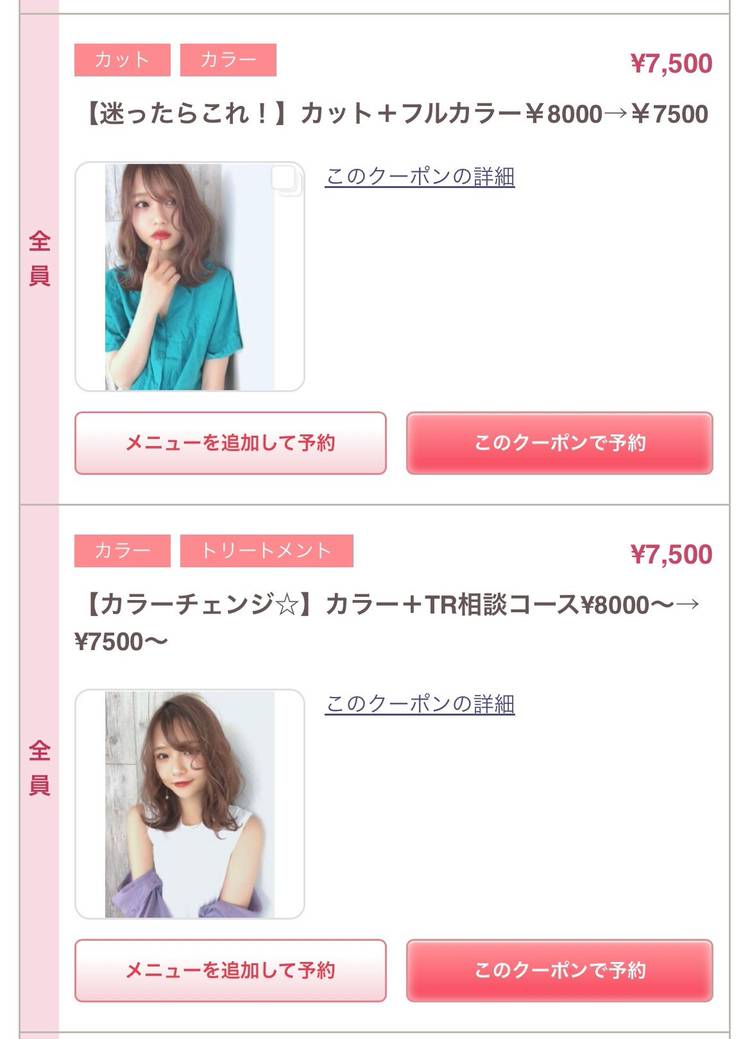Screen dimensions: 750x1039
Task: Open coupon details for カラー＋TR相談コース
Action: tap(419, 704)
